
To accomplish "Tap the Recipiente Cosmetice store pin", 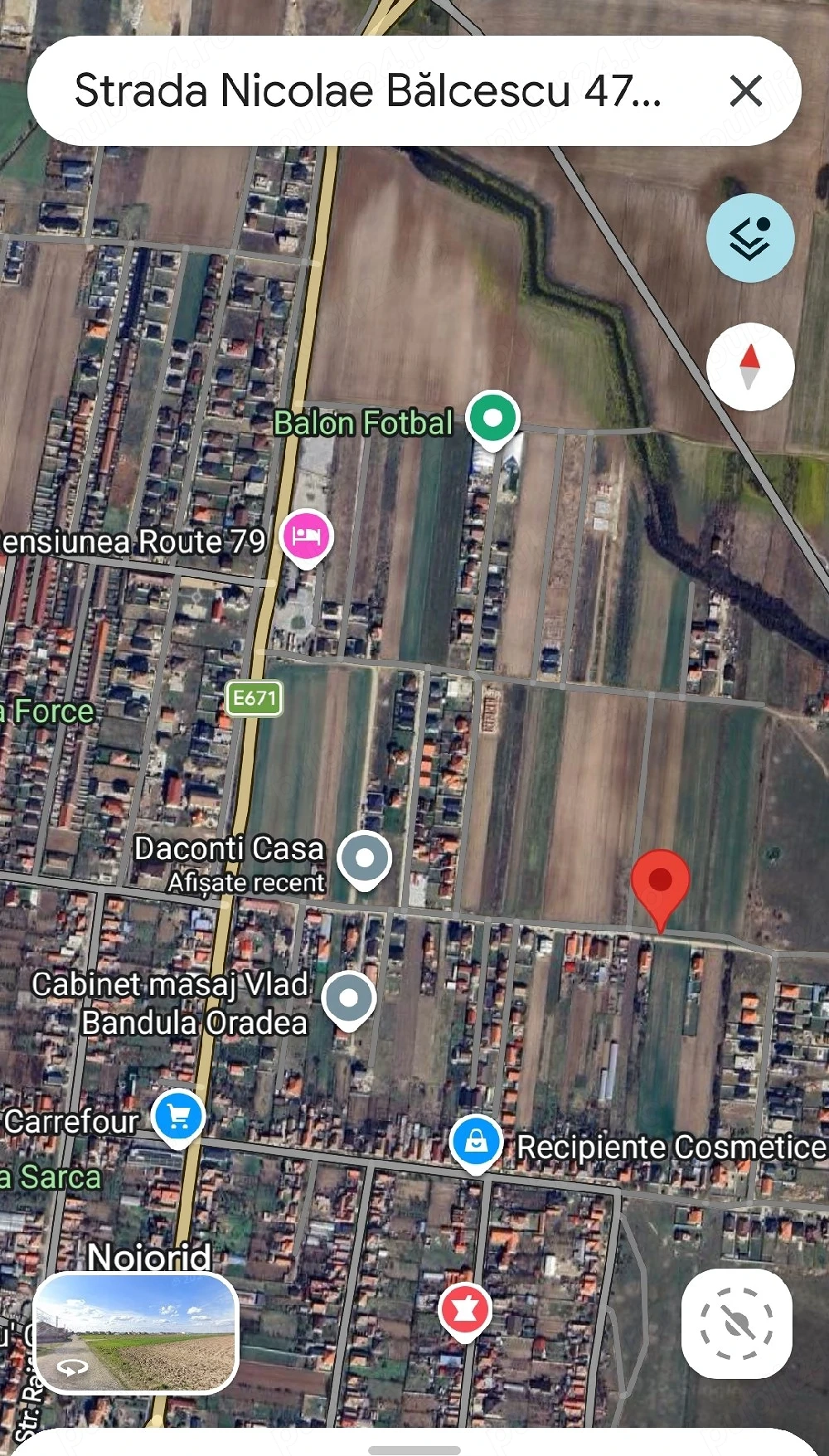I will [x=476, y=1143].
